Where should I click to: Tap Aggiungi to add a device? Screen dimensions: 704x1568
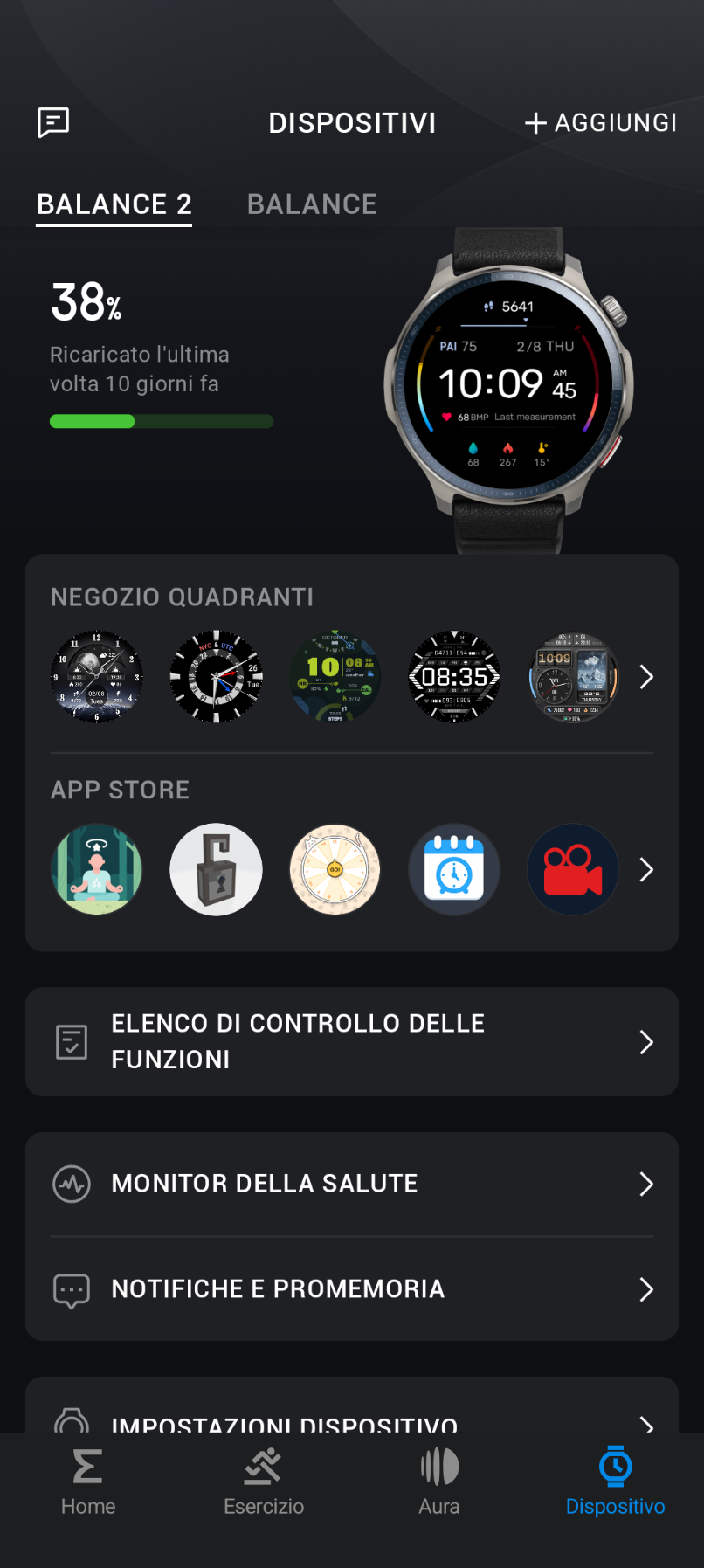pos(601,123)
